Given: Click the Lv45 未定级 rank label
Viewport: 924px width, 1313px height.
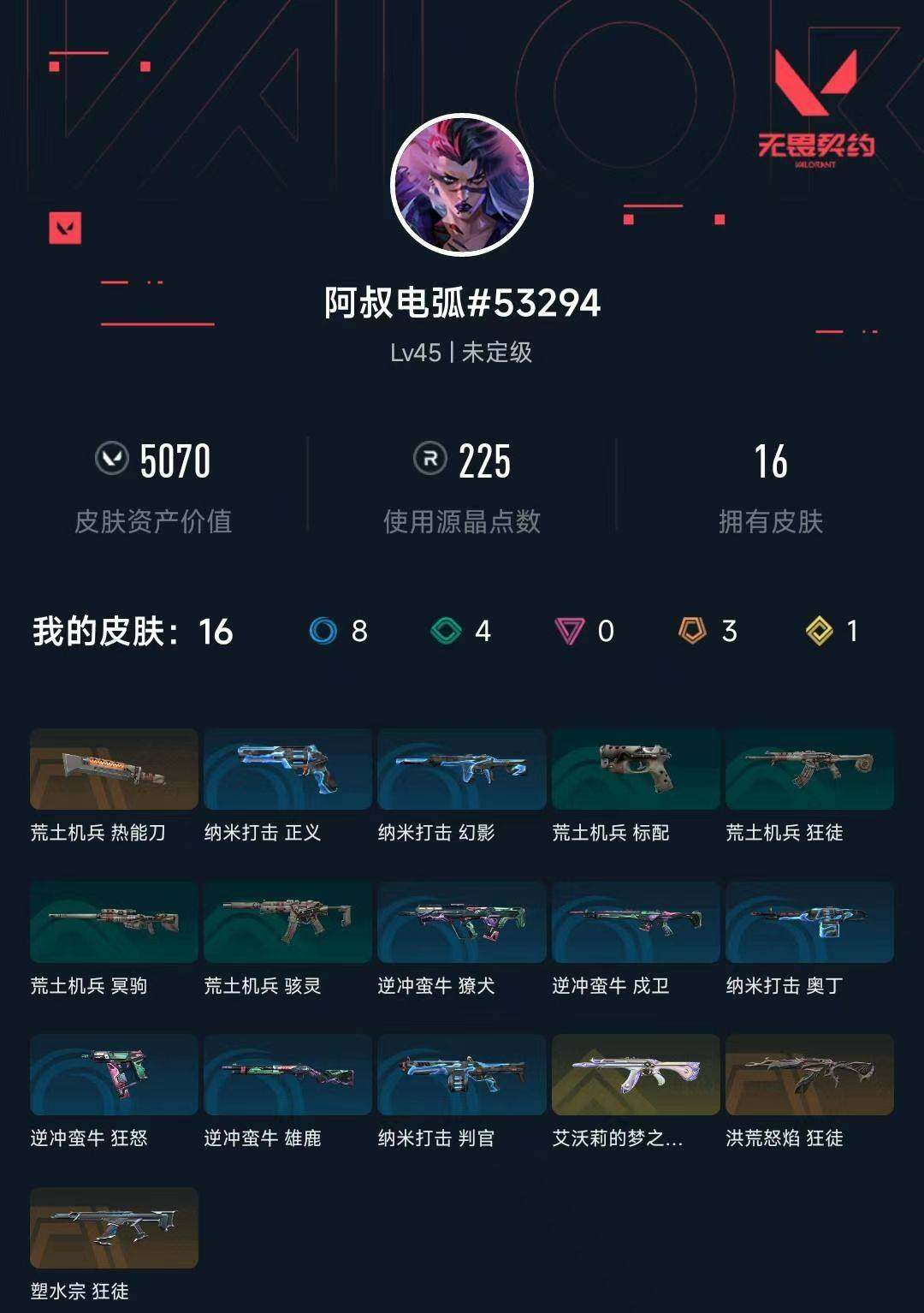Looking at the screenshot, I should click(x=462, y=353).
